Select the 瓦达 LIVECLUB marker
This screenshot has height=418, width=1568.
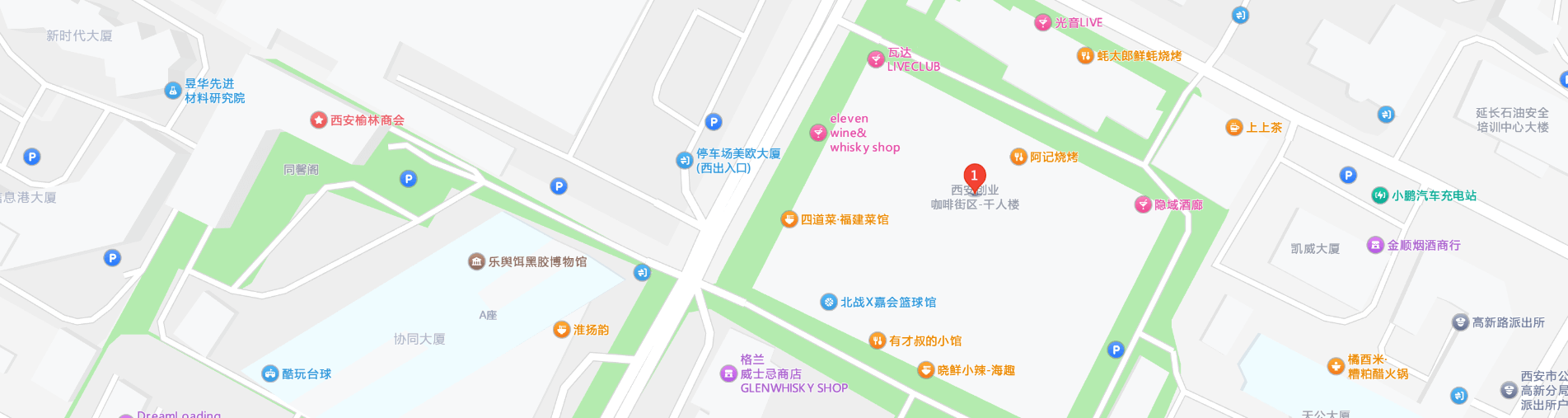(x=876, y=59)
